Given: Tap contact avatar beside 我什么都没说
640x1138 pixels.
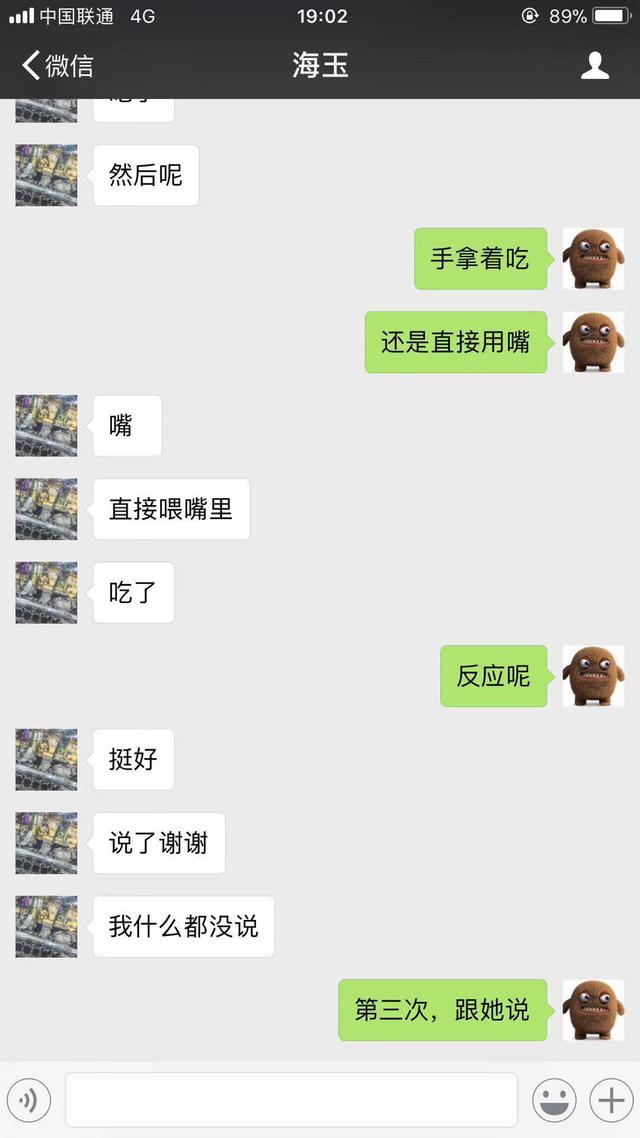Looking at the screenshot, I should [46, 926].
